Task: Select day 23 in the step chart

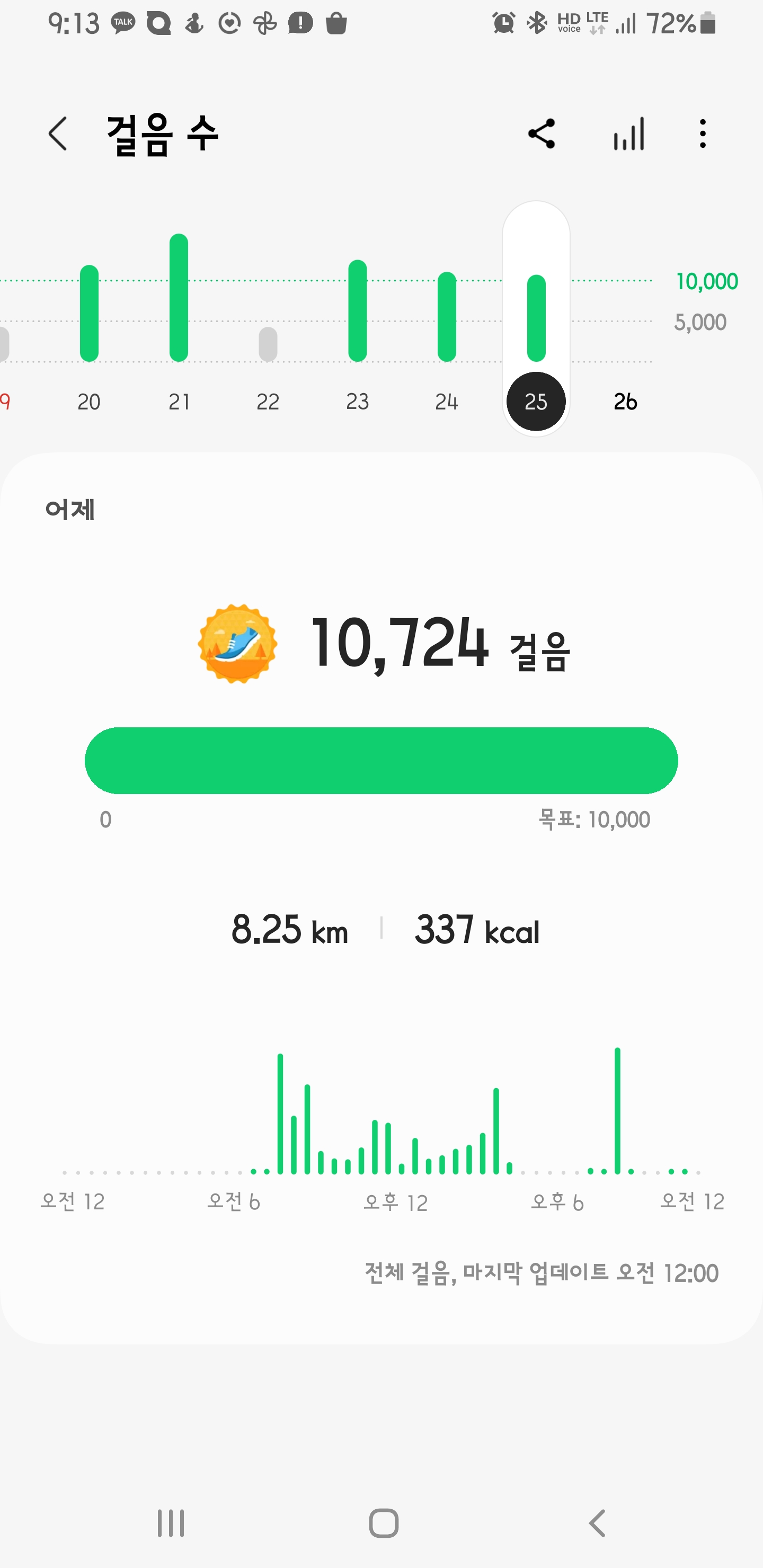Action: (x=358, y=401)
